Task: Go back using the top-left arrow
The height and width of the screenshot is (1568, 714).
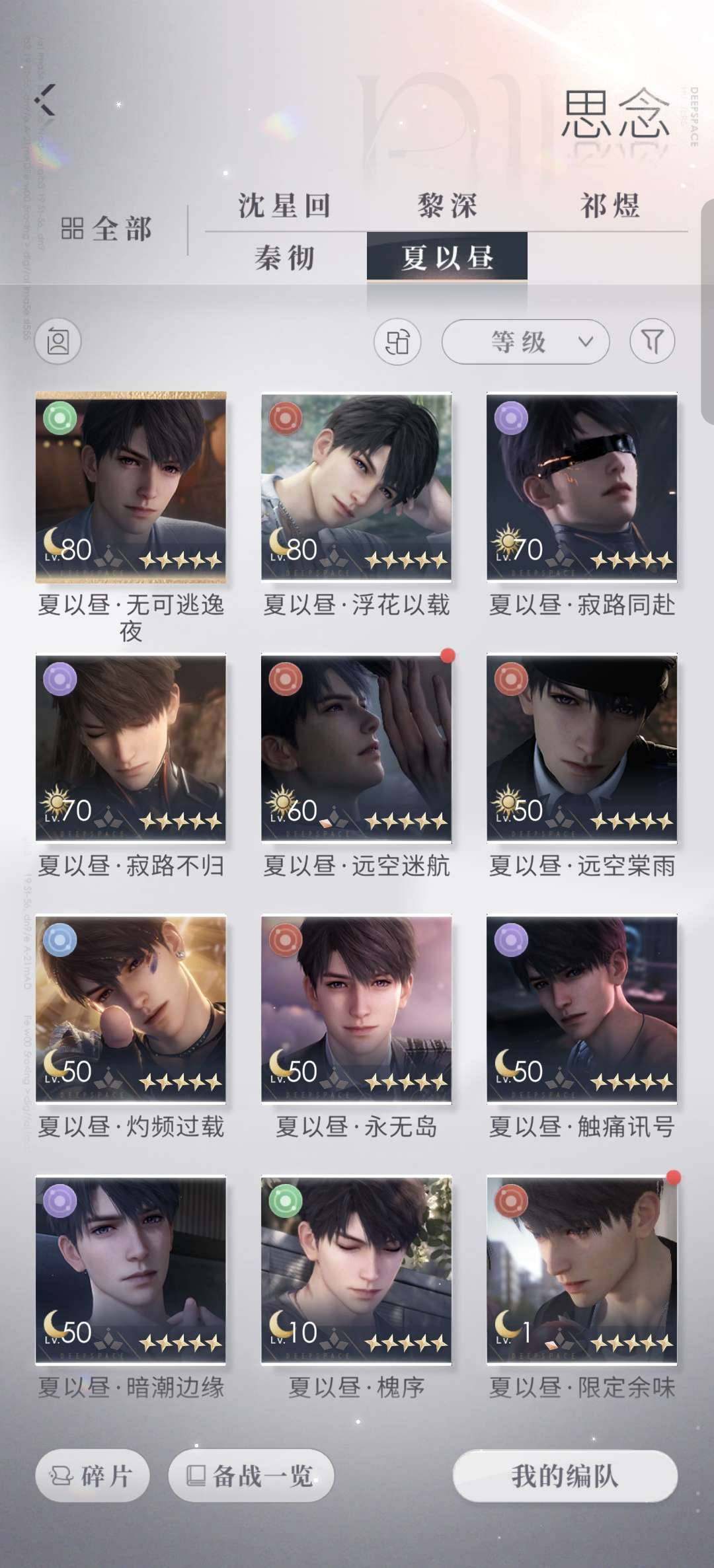Action: click(x=45, y=100)
